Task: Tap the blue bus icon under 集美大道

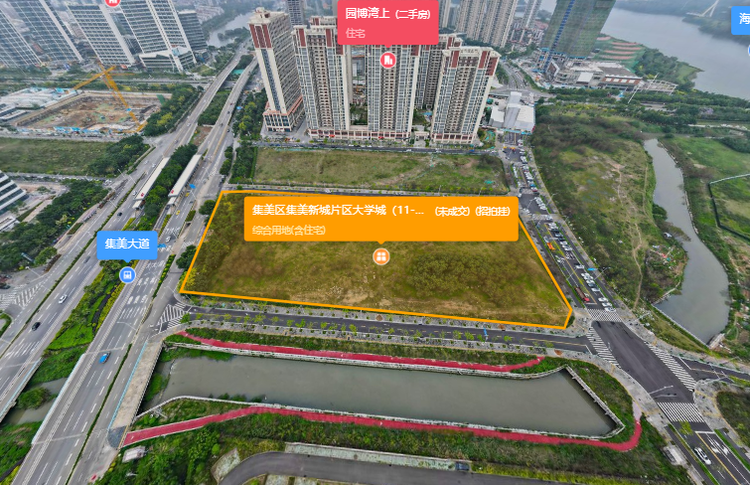Action: [x=127, y=274]
